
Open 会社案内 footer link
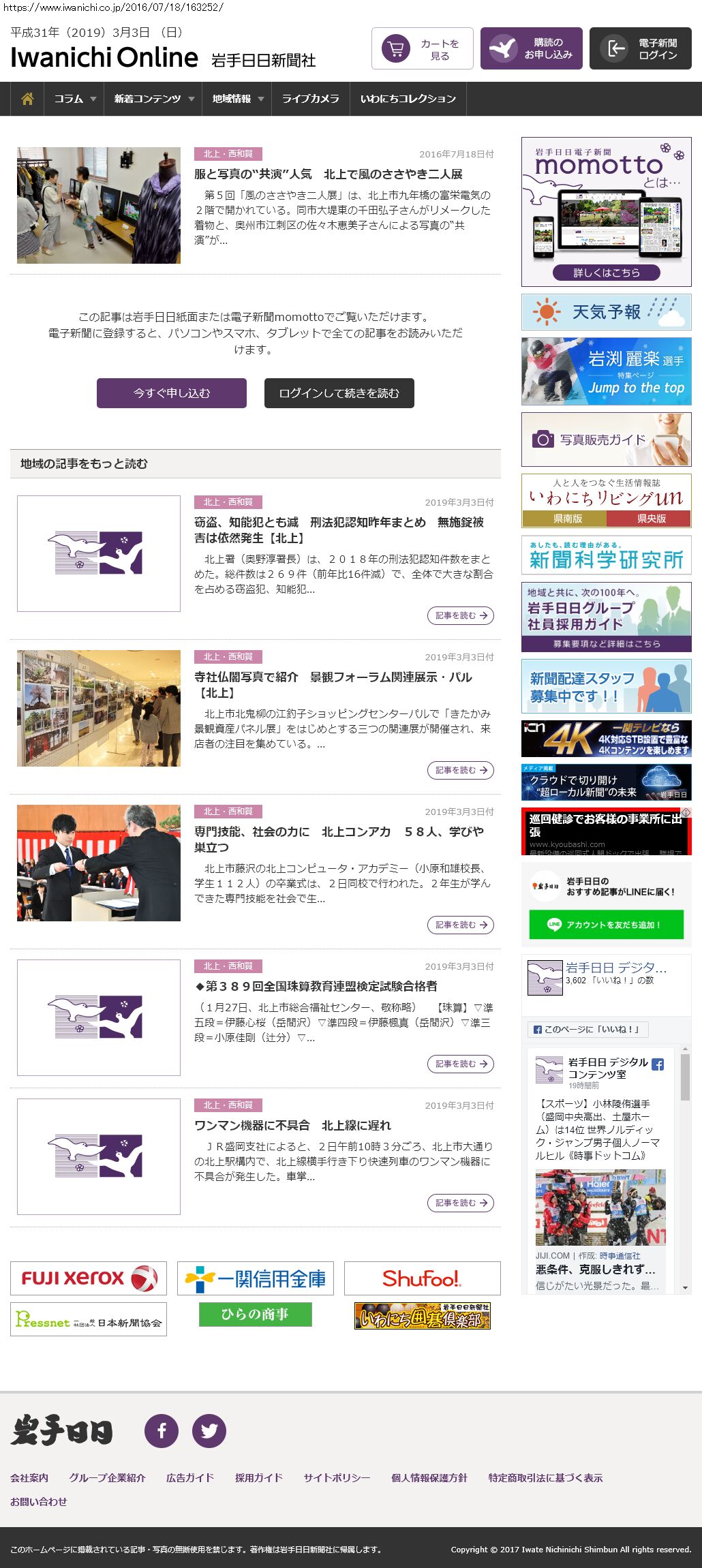[x=29, y=1478]
